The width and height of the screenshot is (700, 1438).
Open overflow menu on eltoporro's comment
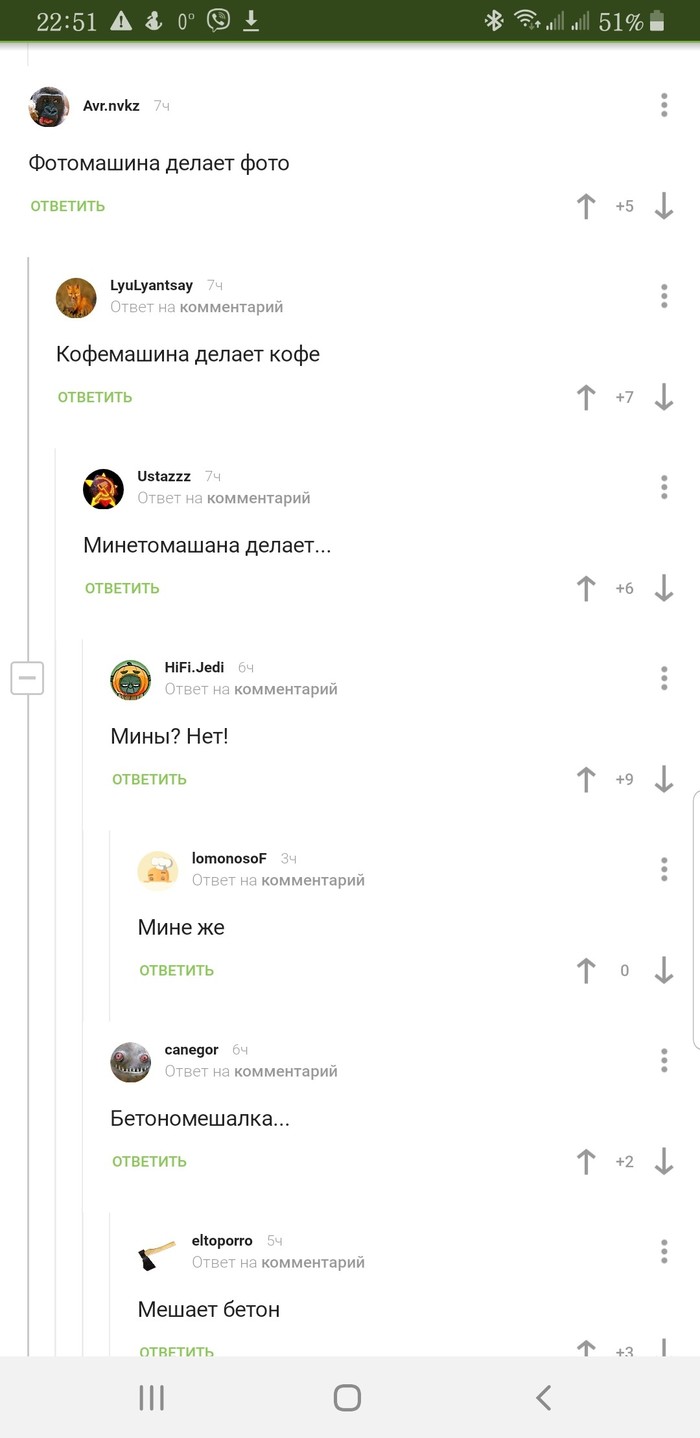click(664, 1251)
